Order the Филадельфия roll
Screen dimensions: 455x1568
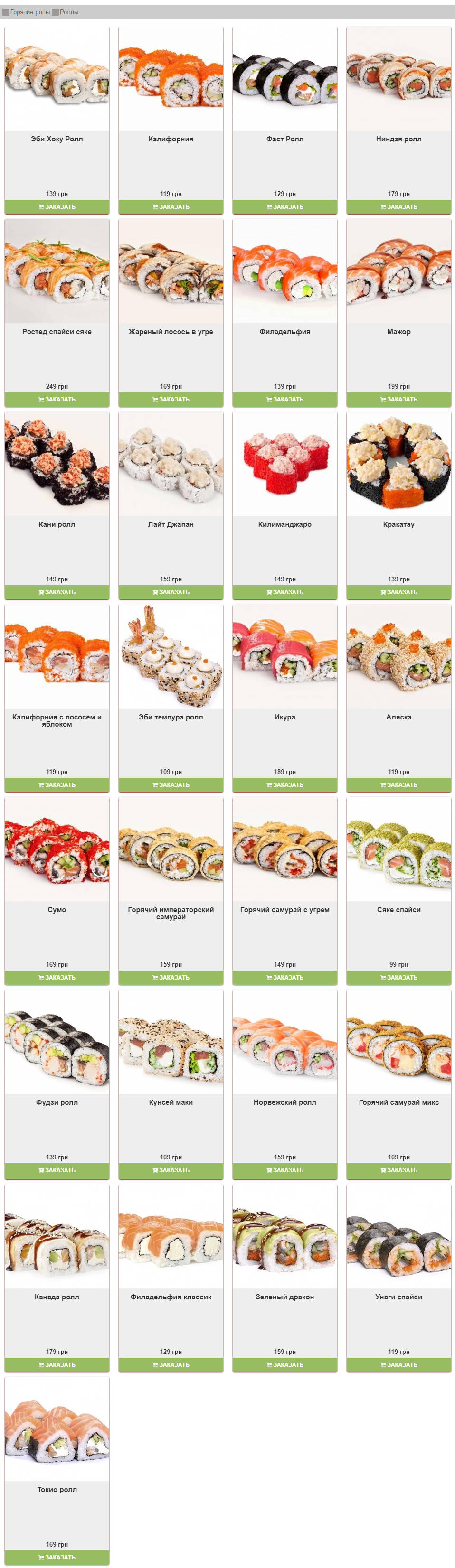[284, 399]
